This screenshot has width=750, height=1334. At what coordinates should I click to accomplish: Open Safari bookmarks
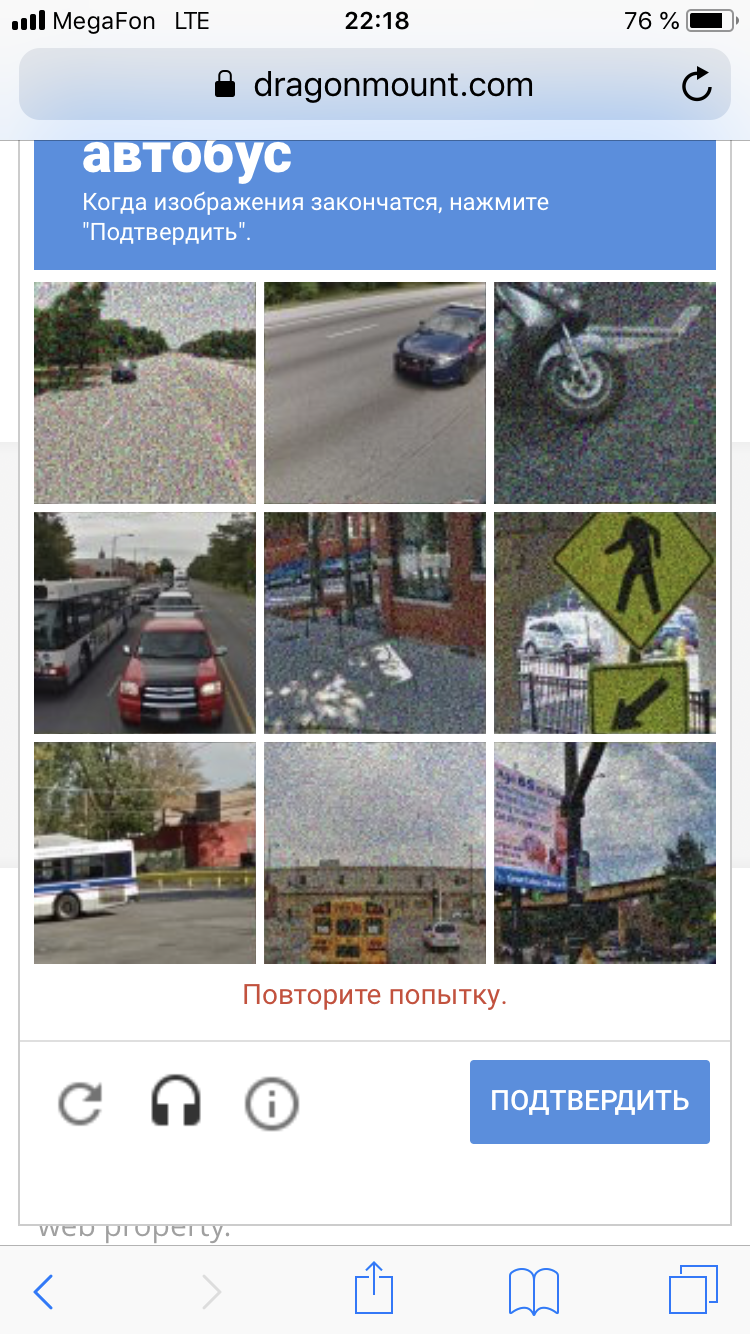[532, 1291]
